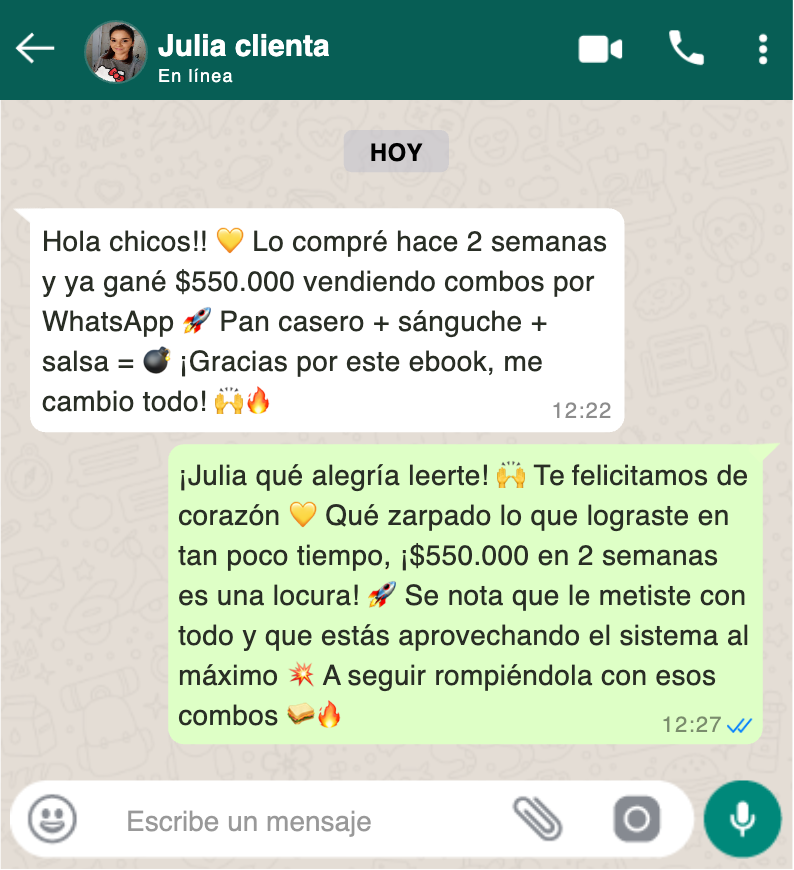
Task: Tap the microphone voice message button
Action: [742, 820]
